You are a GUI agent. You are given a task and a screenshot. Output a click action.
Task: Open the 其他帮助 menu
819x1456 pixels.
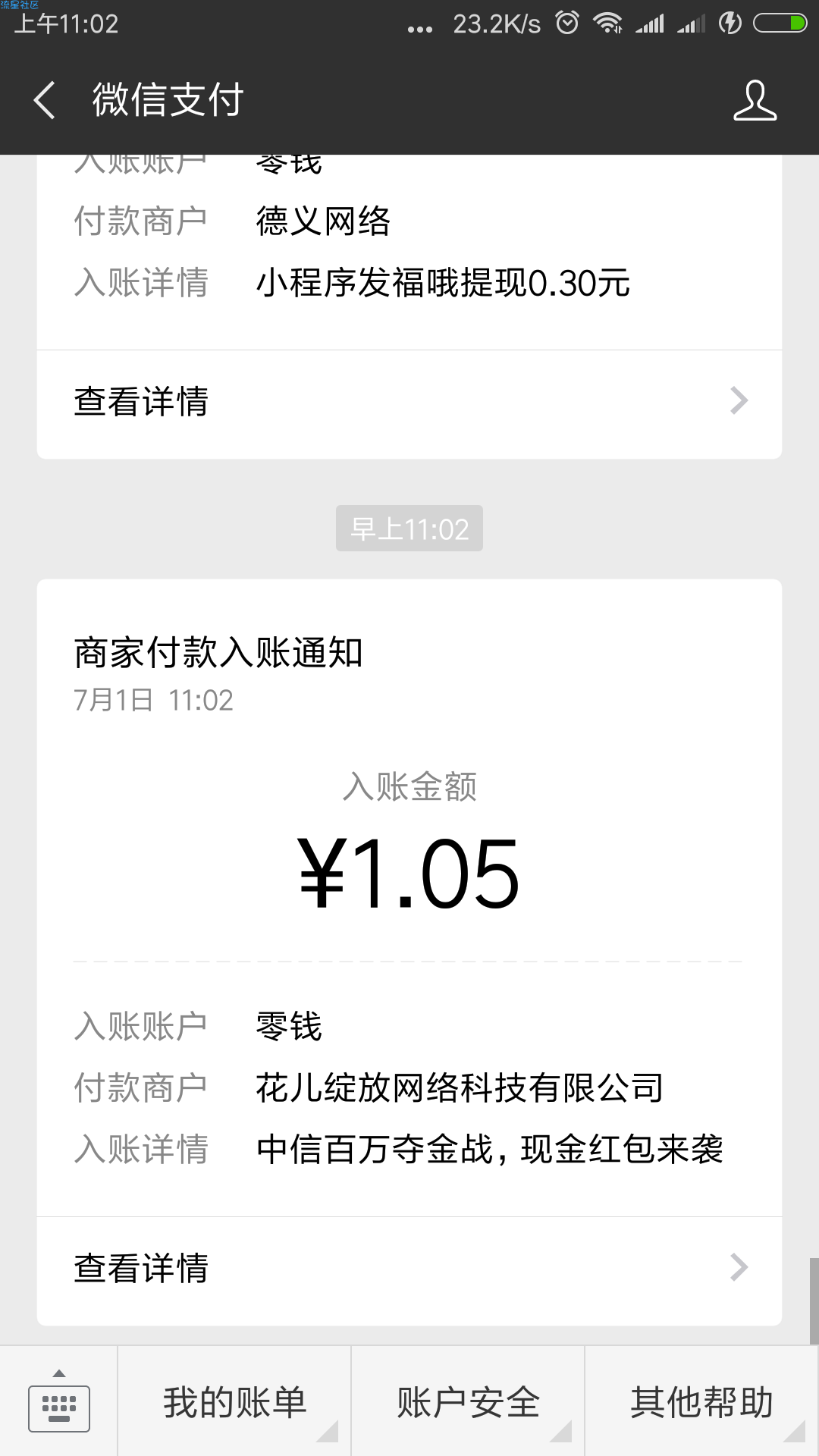tap(701, 1401)
